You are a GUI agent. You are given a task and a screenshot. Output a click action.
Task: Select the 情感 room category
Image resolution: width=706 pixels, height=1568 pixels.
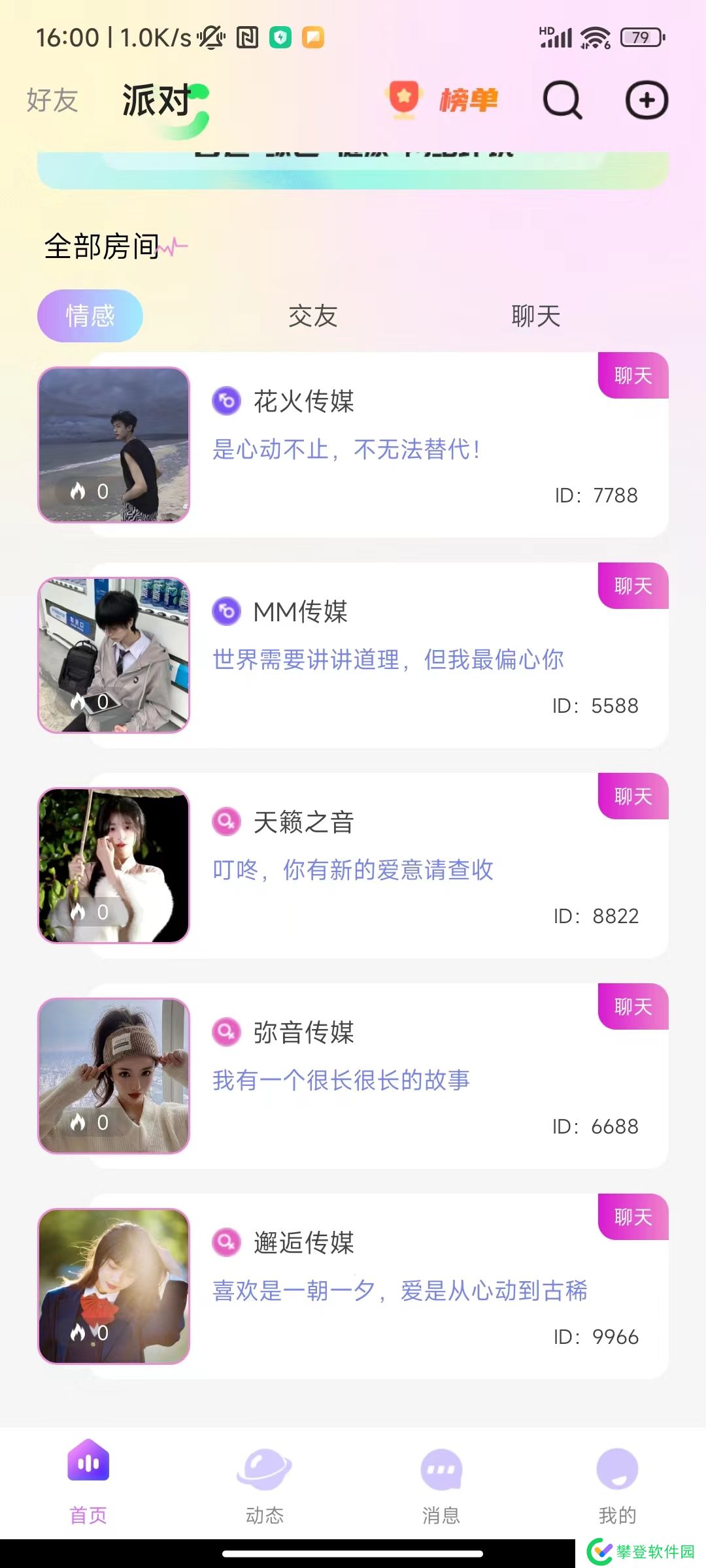click(90, 316)
